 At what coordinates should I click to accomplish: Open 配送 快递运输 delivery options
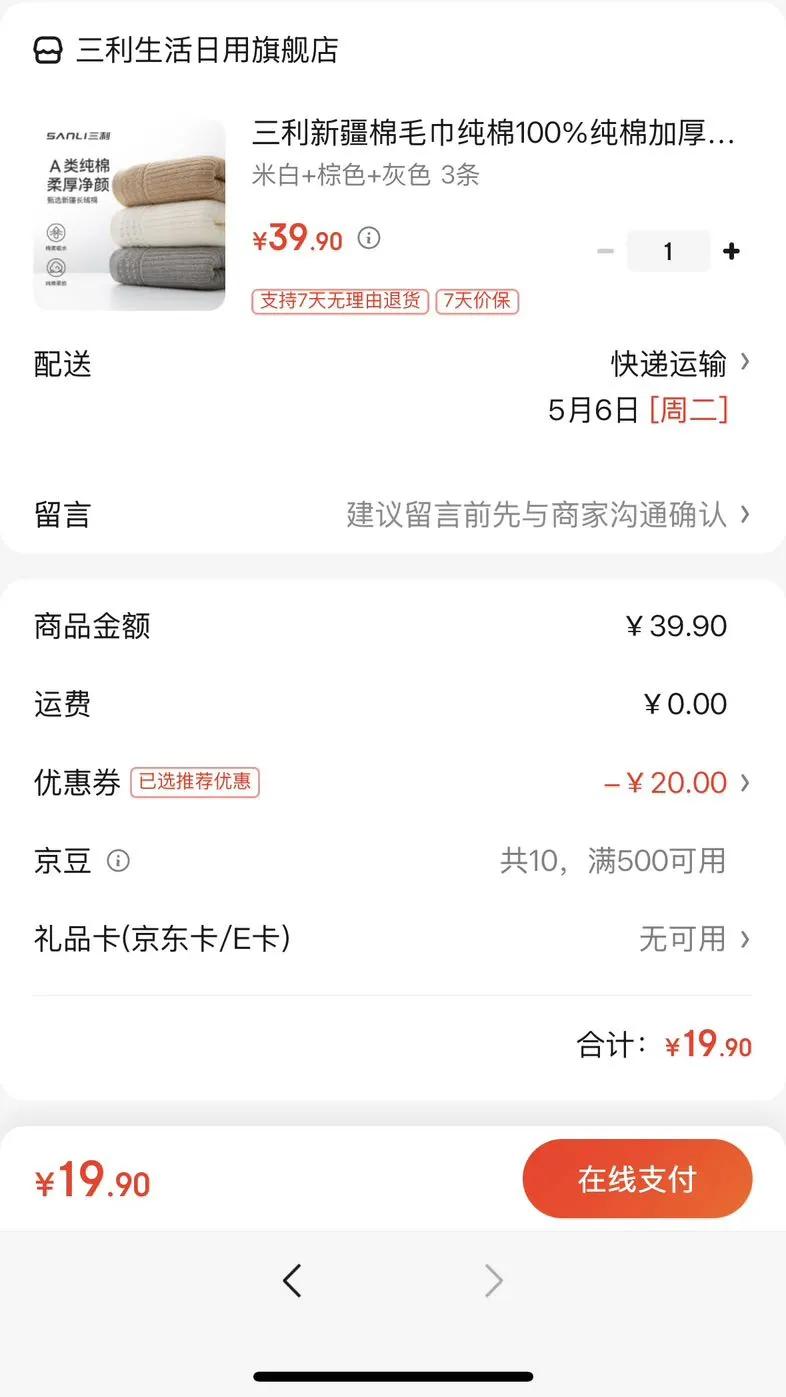pos(680,364)
